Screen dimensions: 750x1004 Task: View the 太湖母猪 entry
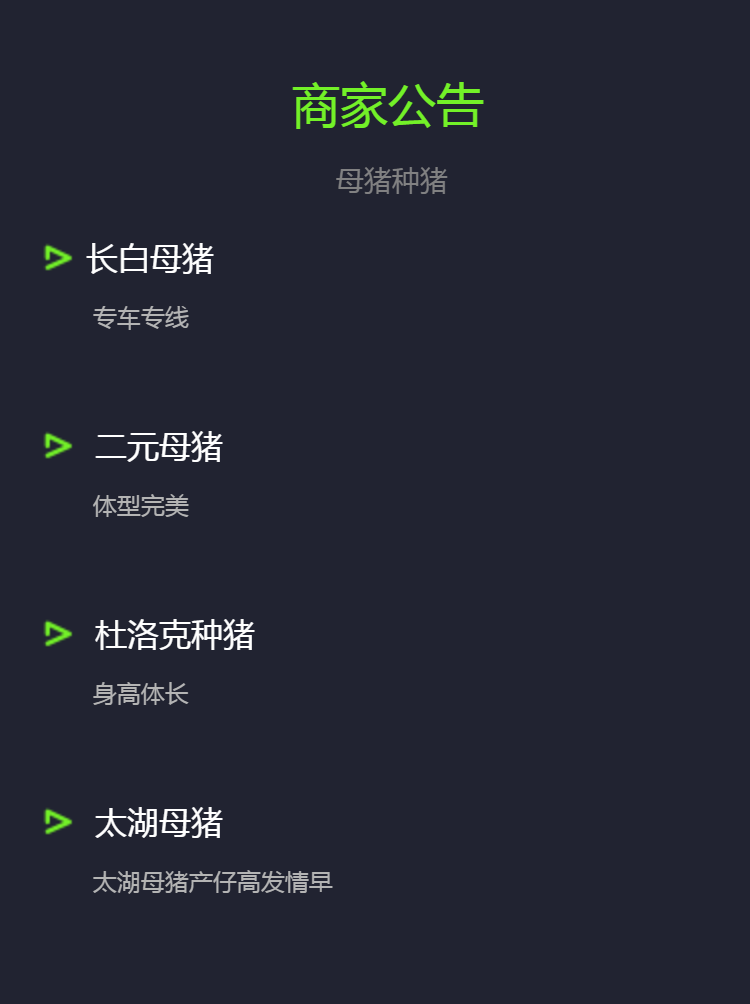(x=158, y=823)
